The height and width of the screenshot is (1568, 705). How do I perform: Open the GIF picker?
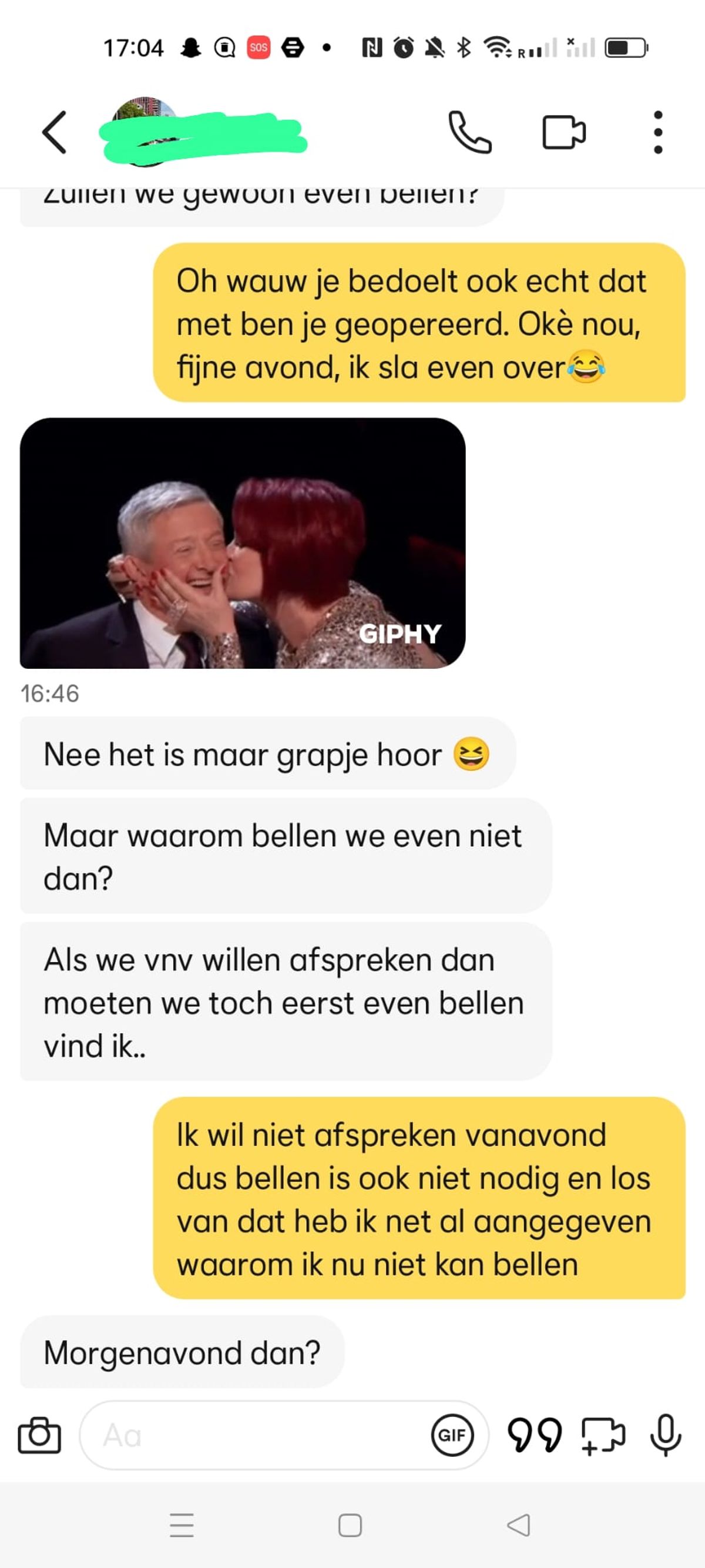[452, 1435]
